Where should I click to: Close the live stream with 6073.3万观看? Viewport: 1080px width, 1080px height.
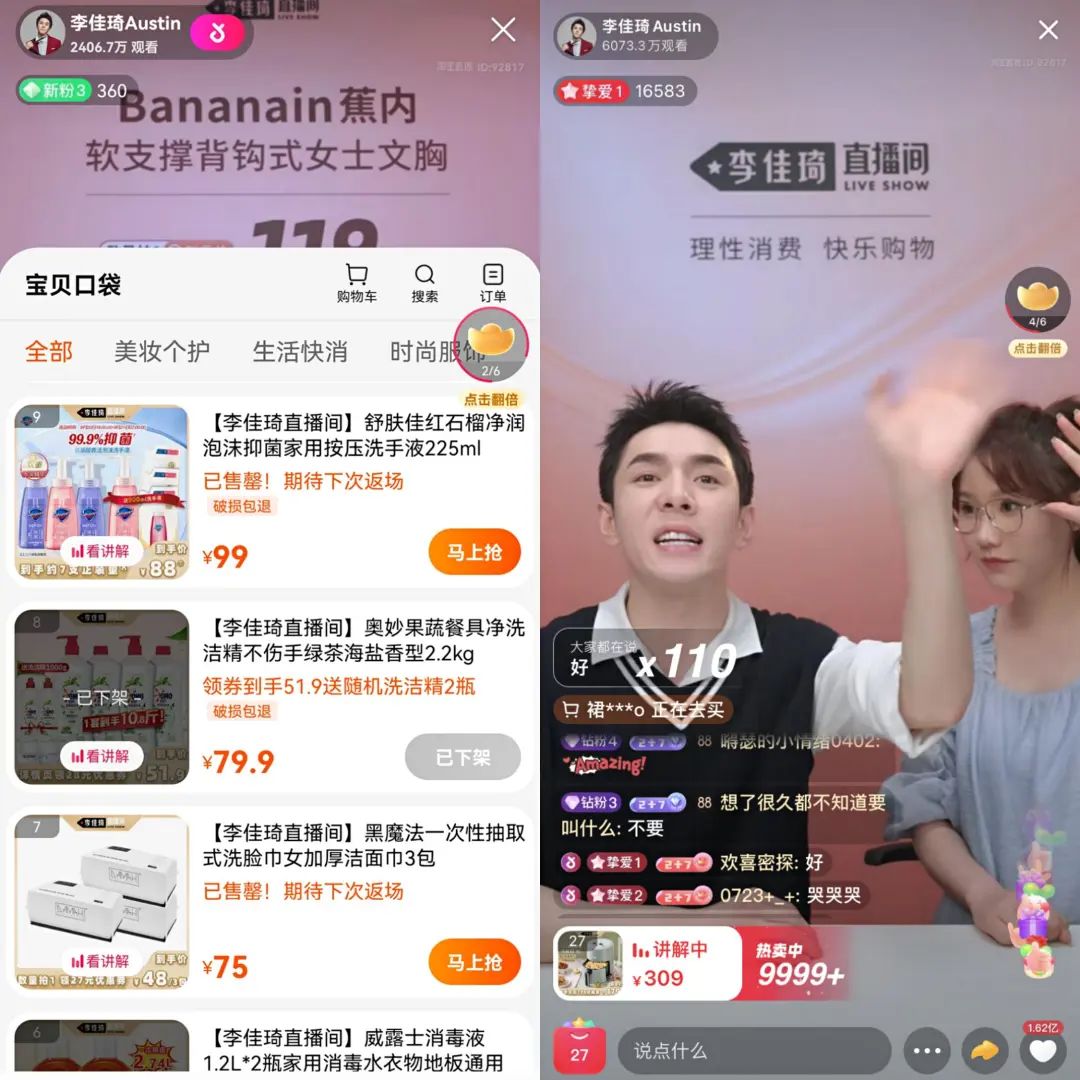point(1048,30)
